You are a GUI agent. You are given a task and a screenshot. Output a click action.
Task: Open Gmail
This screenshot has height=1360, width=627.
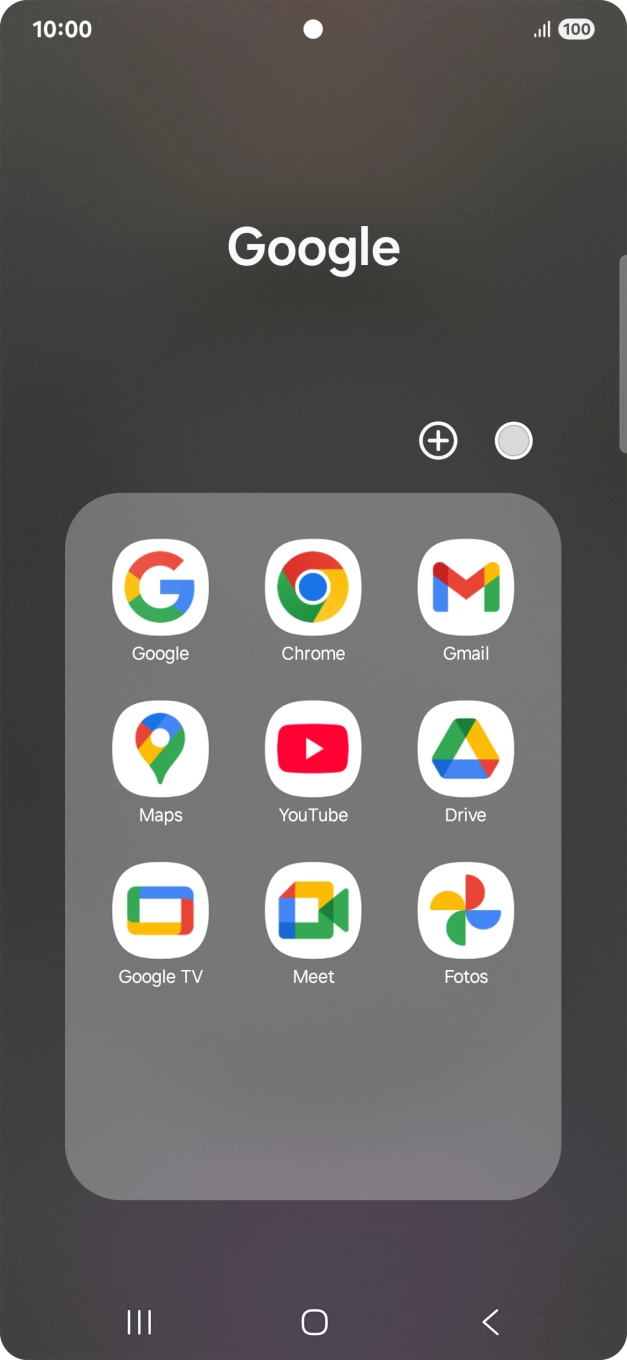pyautogui.click(x=466, y=588)
